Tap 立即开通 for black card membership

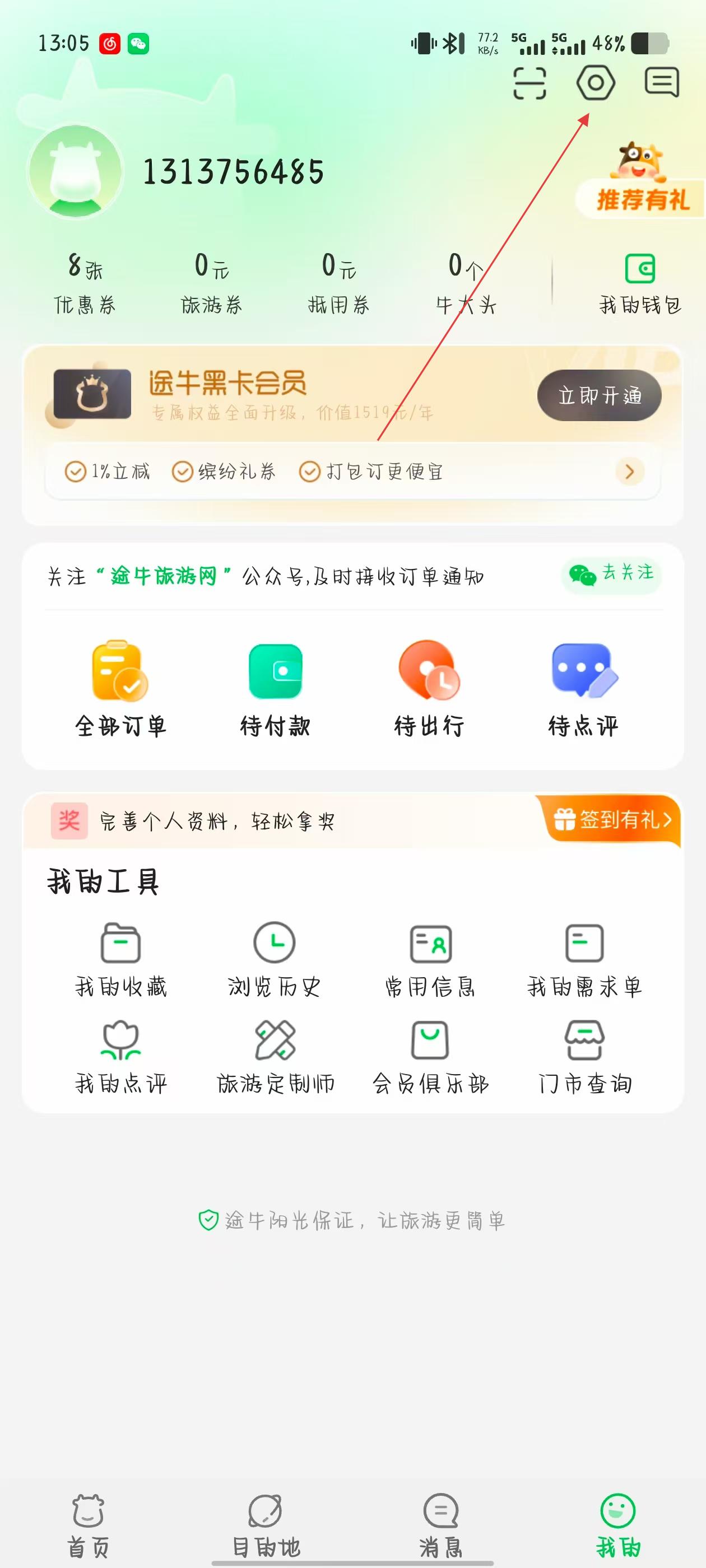tap(599, 396)
